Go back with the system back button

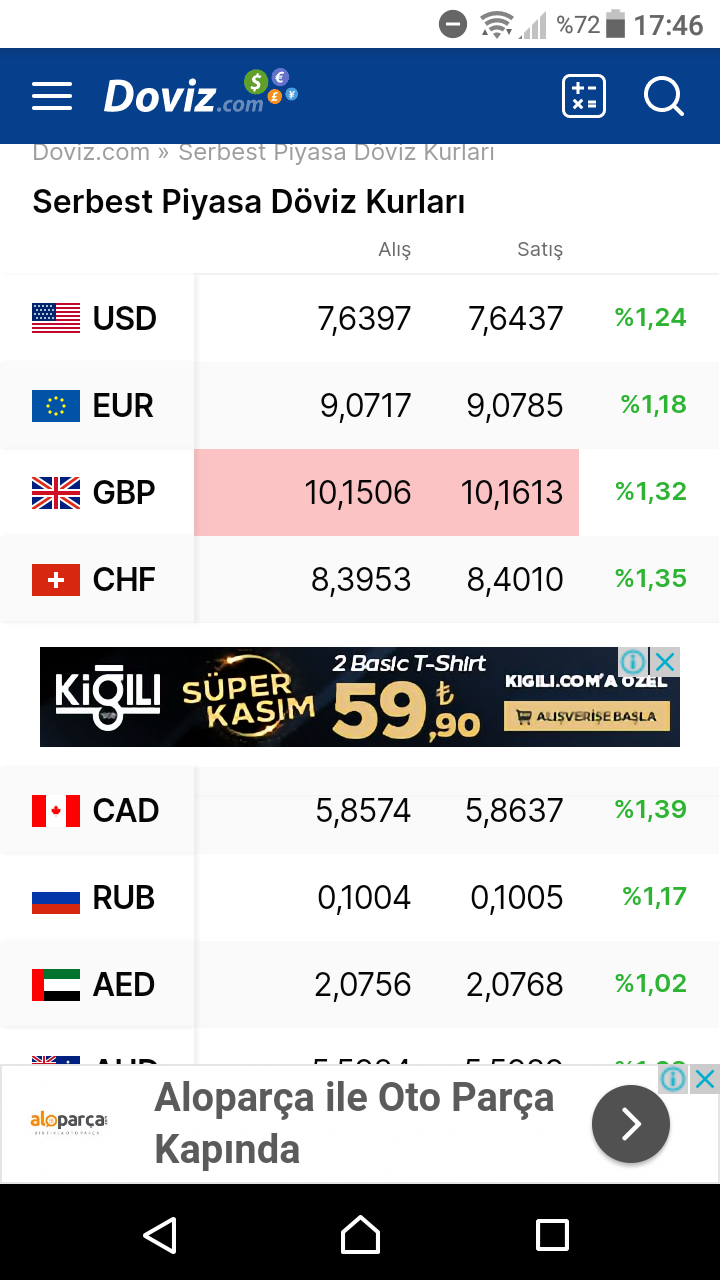(x=160, y=1235)
